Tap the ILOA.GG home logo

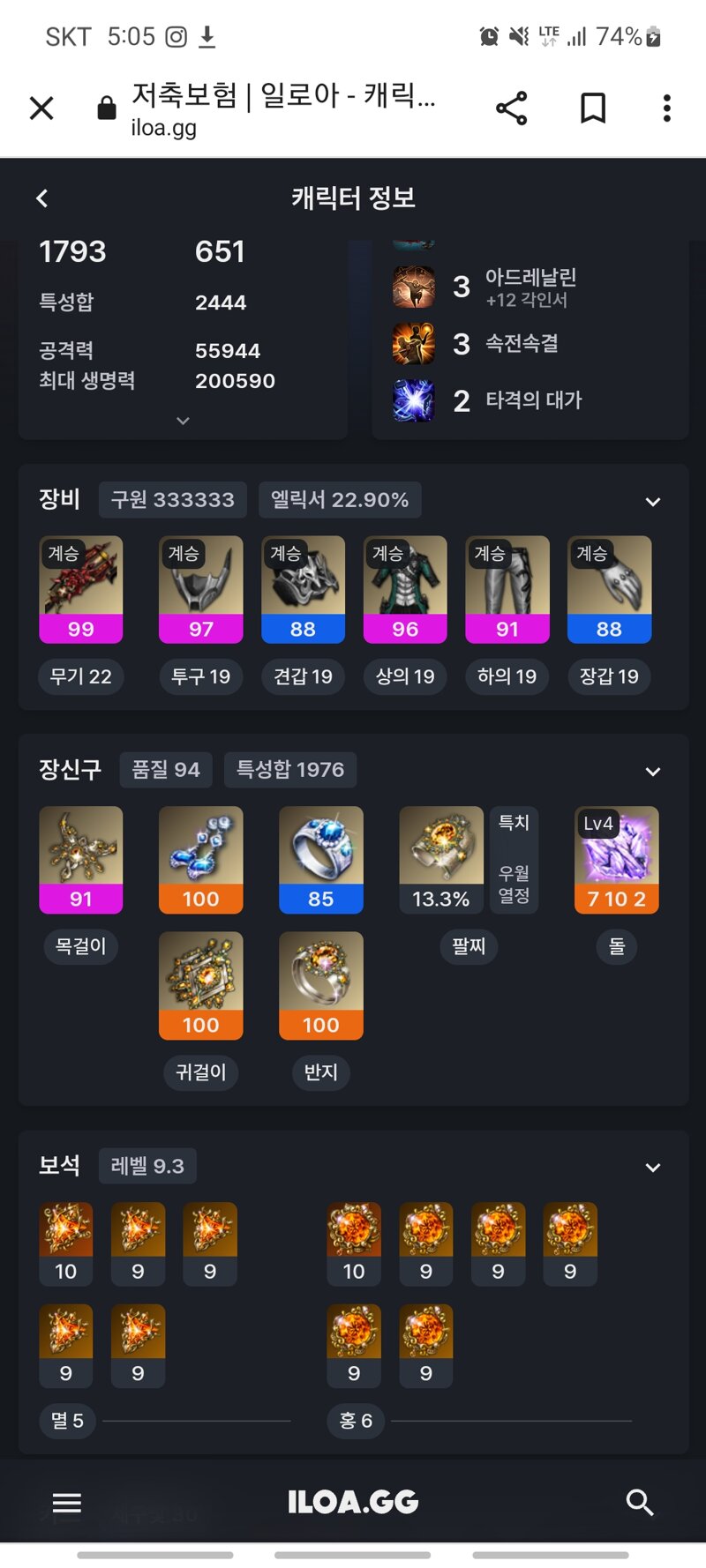[x=353, y=1503]
